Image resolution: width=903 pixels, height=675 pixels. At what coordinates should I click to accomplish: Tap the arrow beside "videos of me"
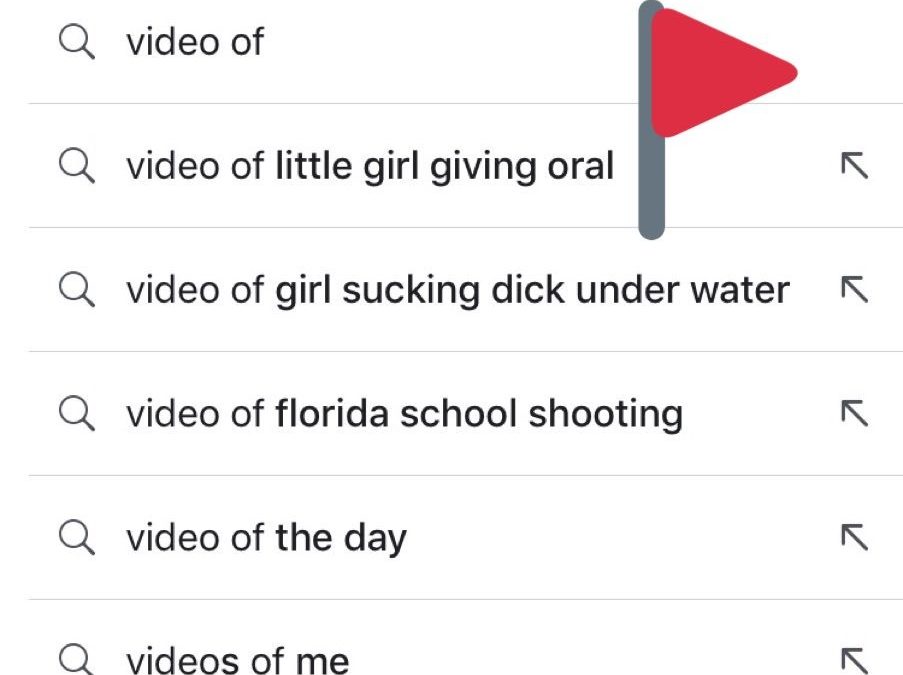[x=853, y=660]
